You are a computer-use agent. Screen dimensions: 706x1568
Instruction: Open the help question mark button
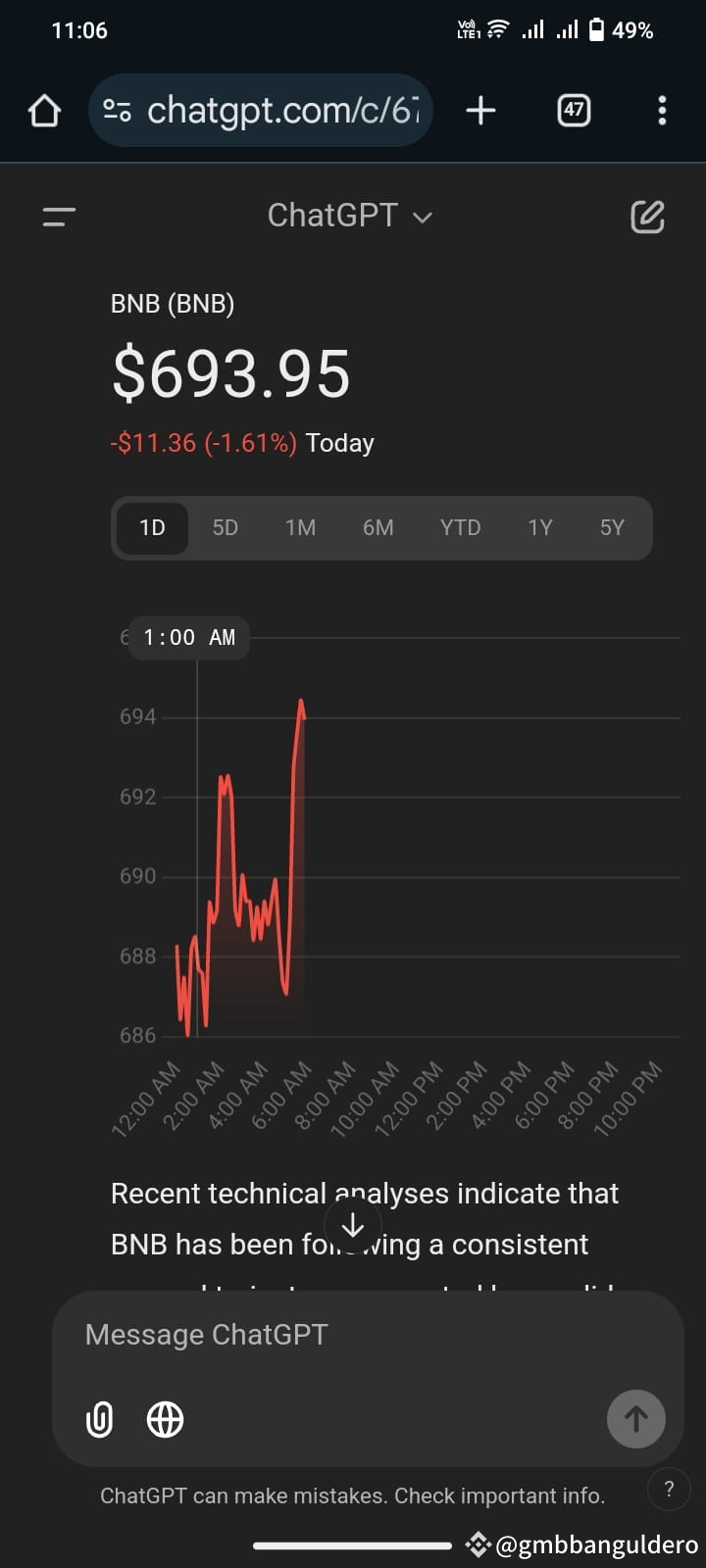669,1489
